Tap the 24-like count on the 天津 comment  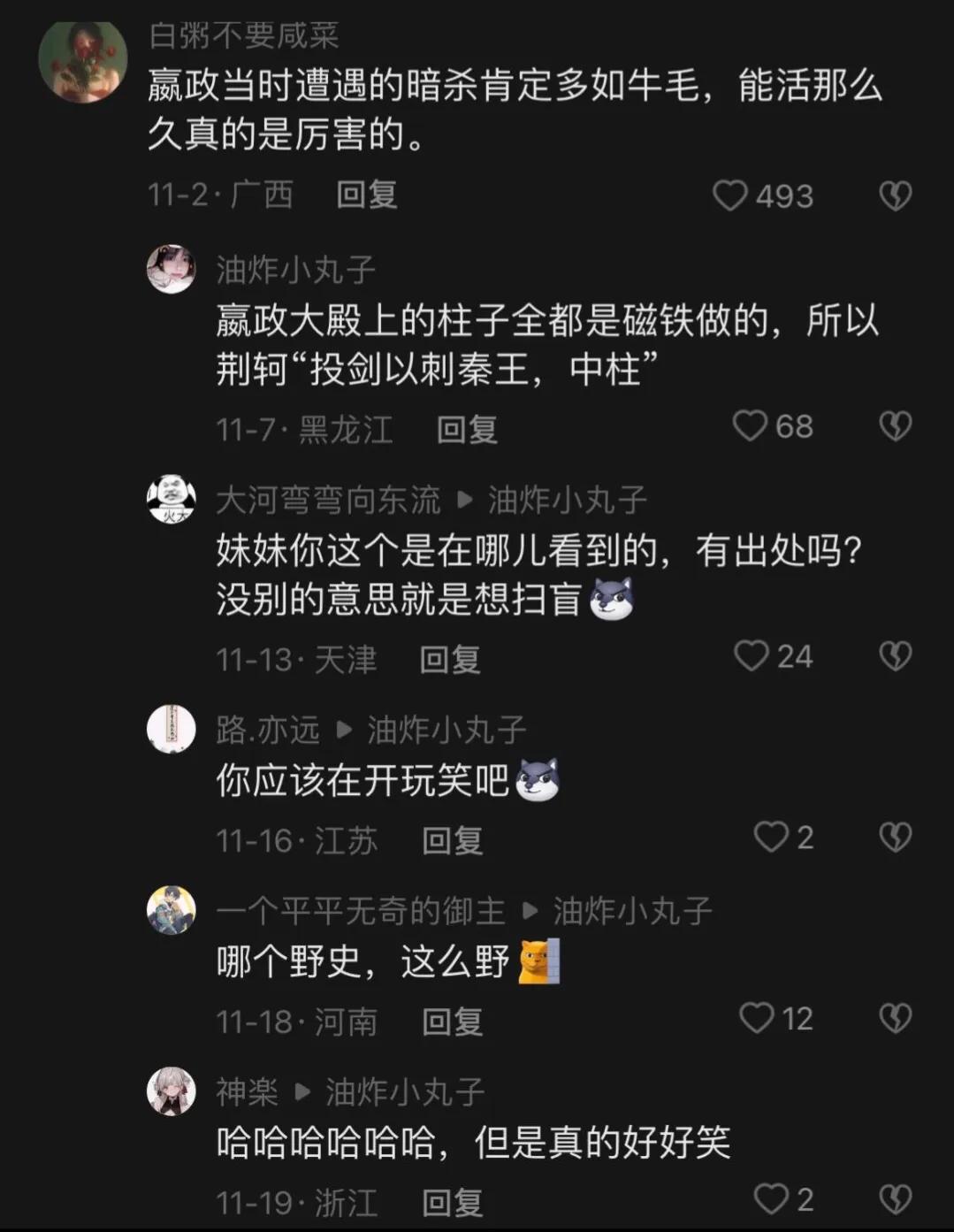795,656
